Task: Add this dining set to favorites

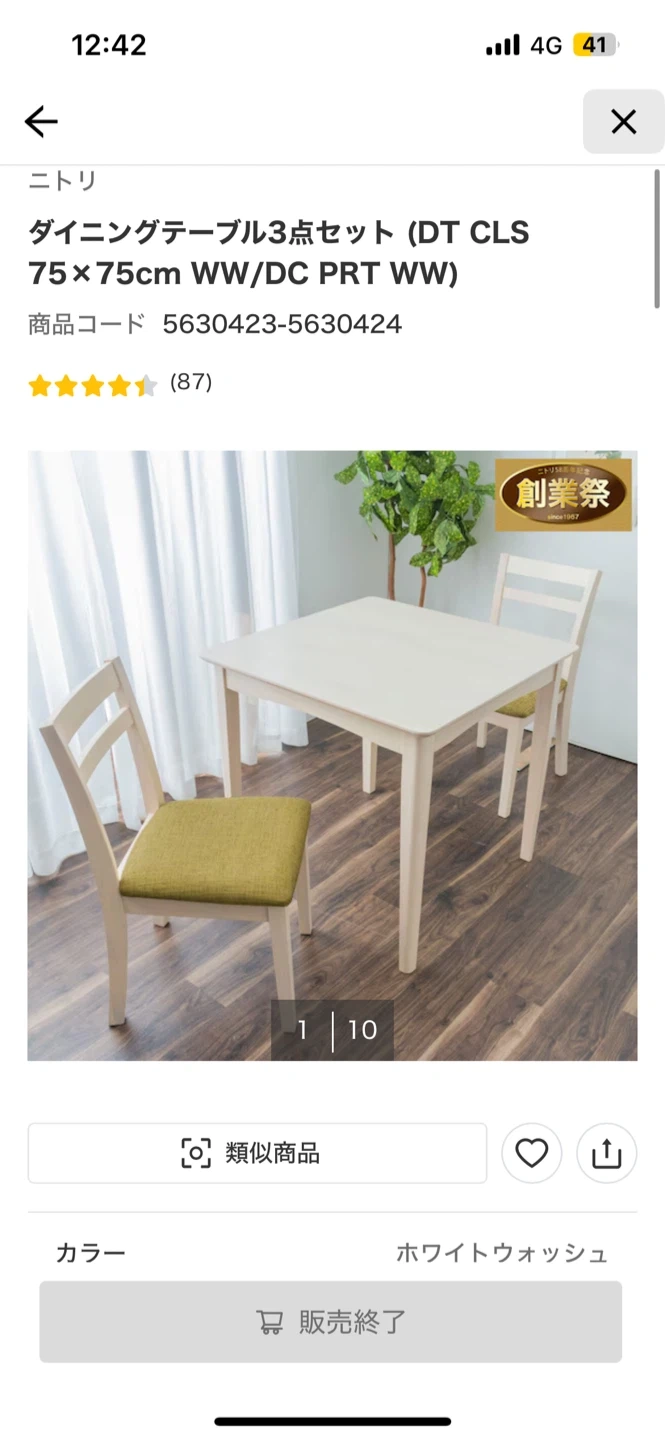Action: (531, 1153)
